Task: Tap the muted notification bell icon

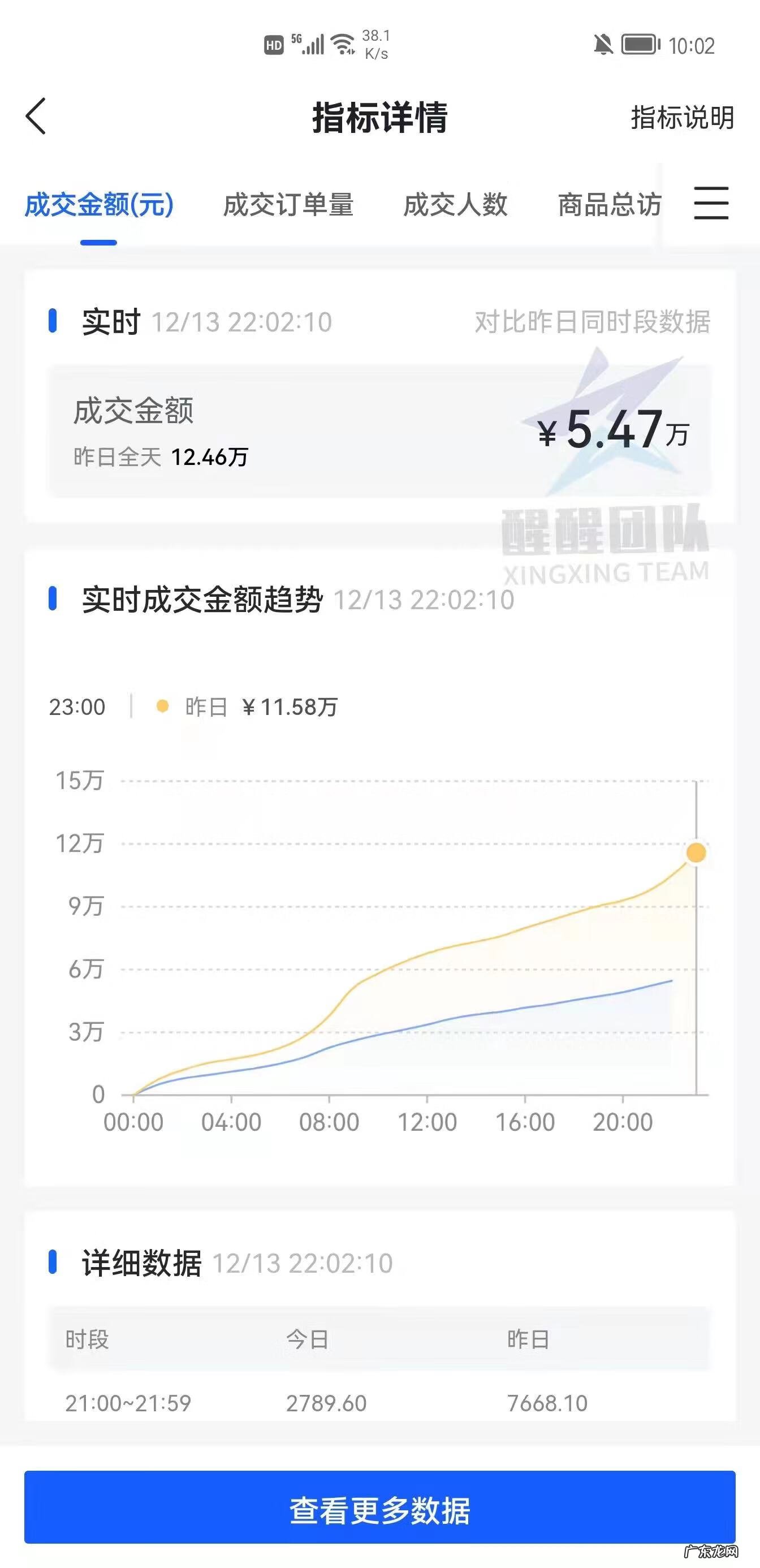Action: 603,42
